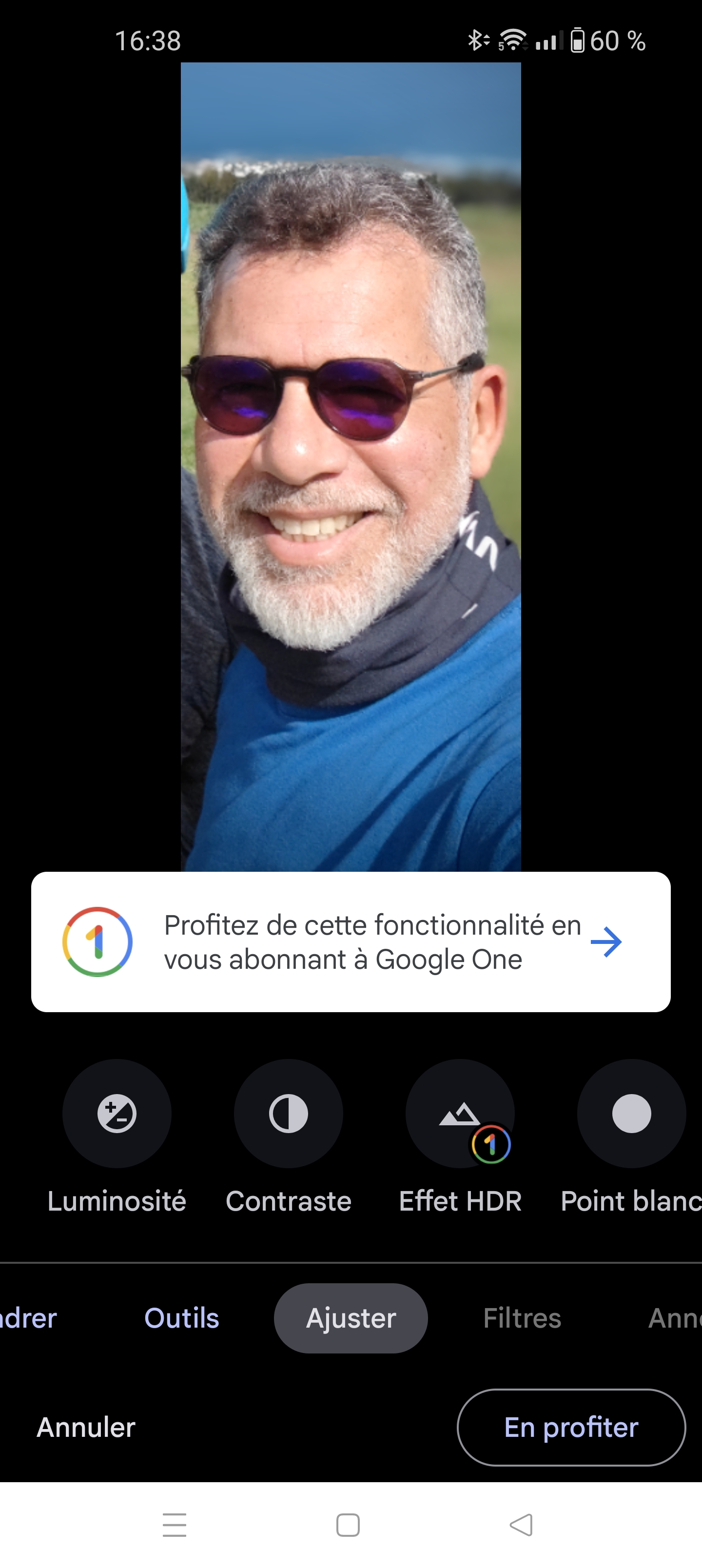The height and width of the screenshot is (1568, 702).
Task: Tap Annuler to cancel editing
Action: pos(86,1428)
